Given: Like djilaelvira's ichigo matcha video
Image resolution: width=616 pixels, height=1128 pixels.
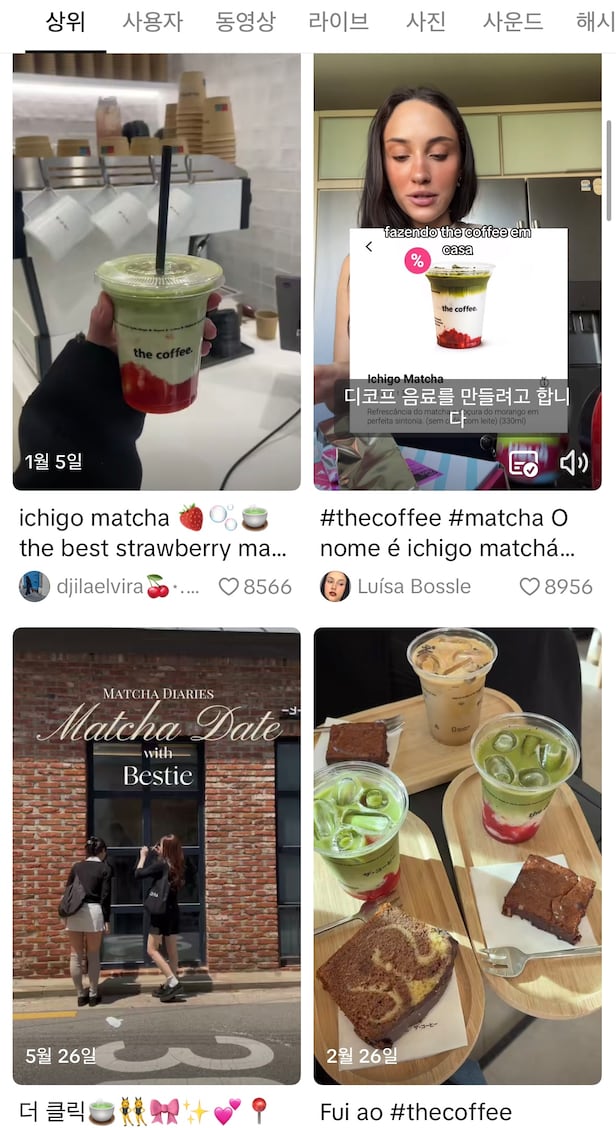Looking at the screenshot, I should (x=229, y=586).
